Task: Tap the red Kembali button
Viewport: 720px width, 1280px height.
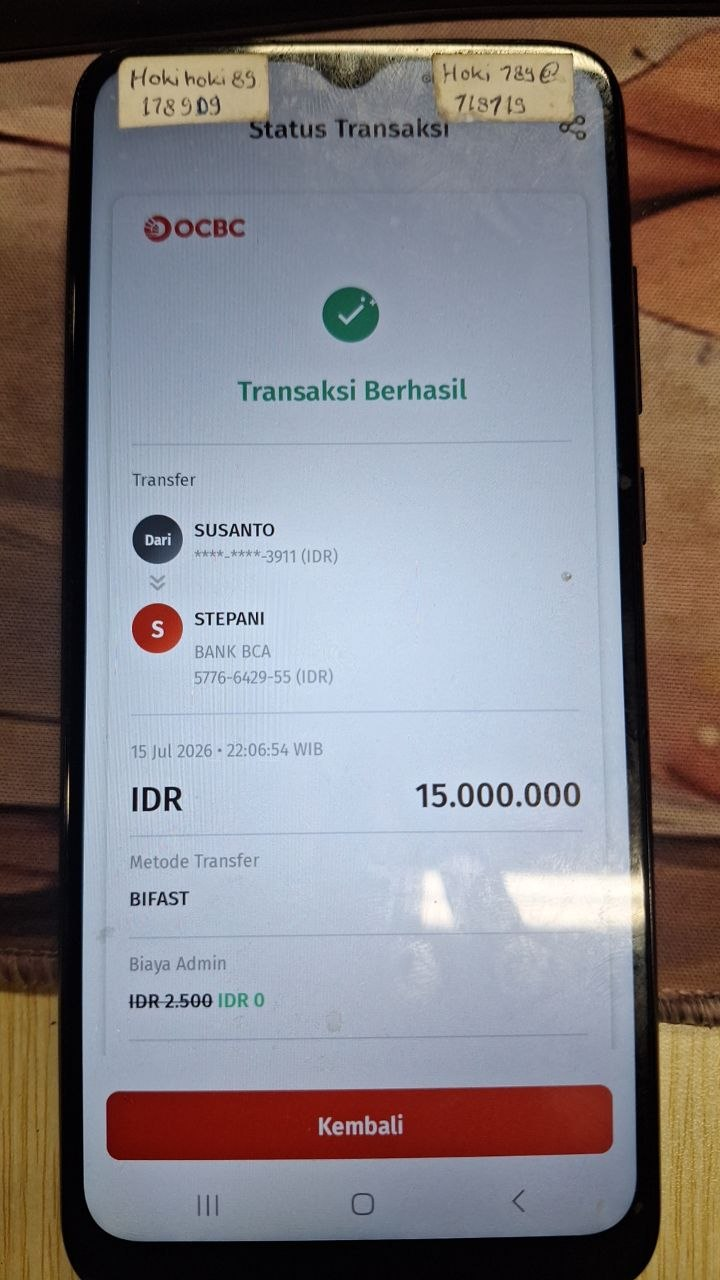Action: tap(360, 1122)
